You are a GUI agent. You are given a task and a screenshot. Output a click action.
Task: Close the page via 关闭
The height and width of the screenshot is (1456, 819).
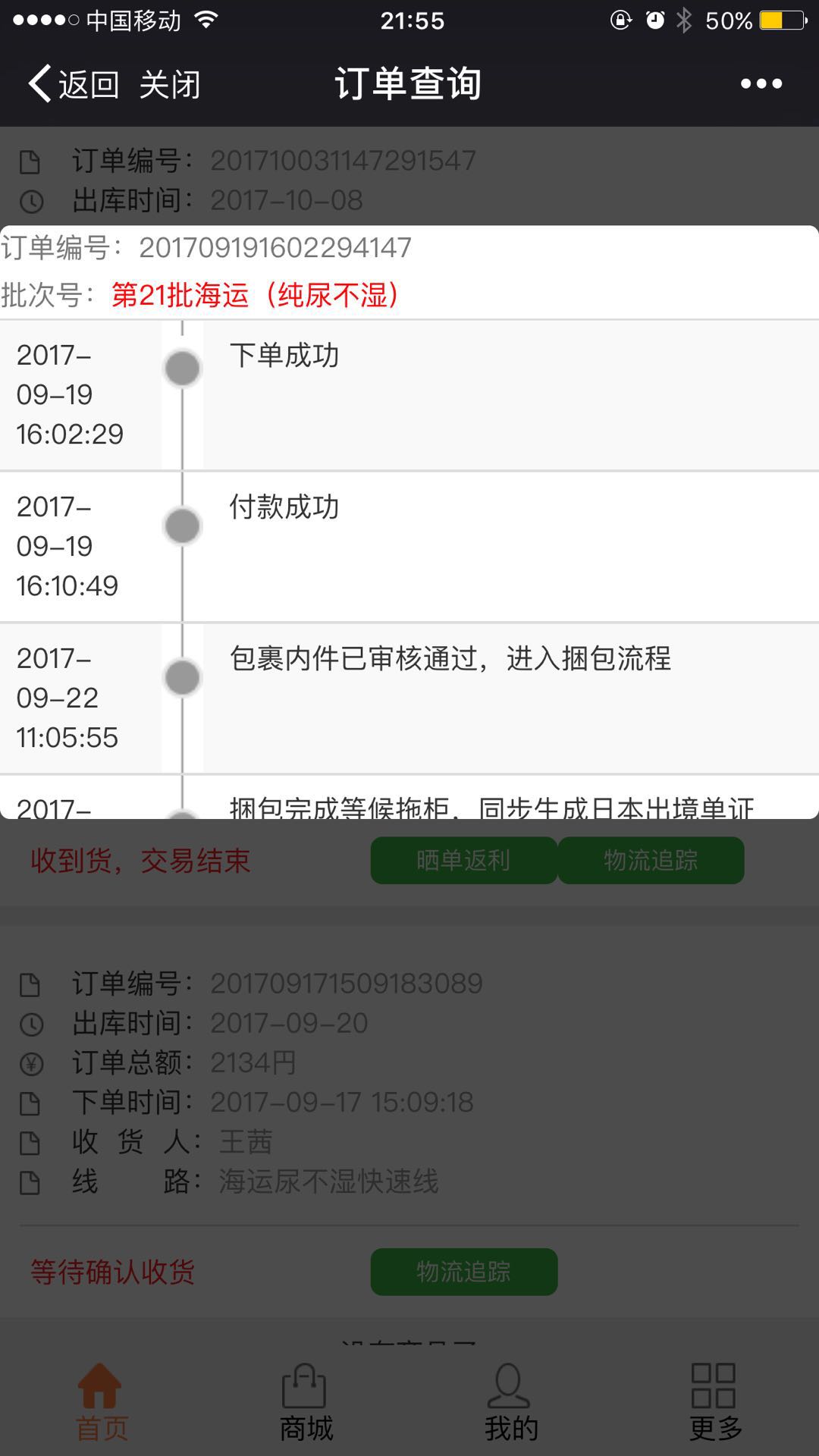tap(170, 84)
